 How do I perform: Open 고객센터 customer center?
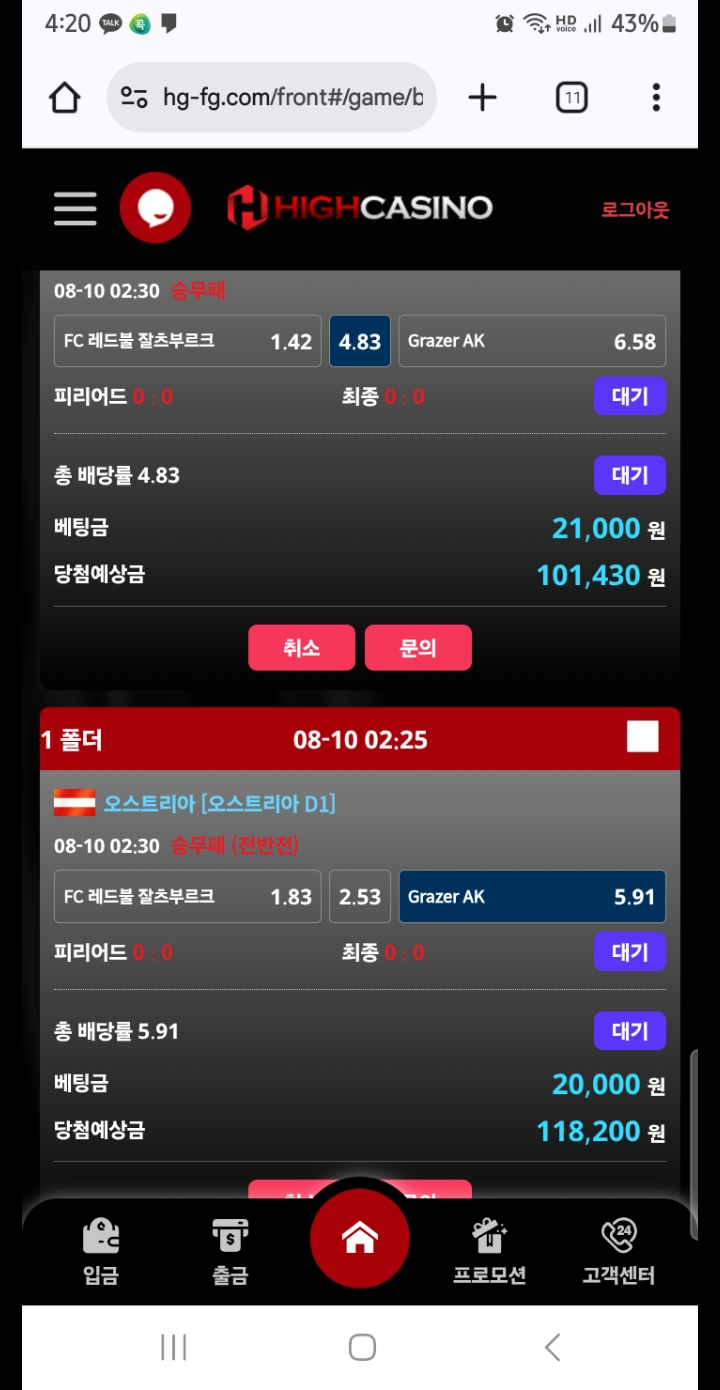tap(618, 1250)
